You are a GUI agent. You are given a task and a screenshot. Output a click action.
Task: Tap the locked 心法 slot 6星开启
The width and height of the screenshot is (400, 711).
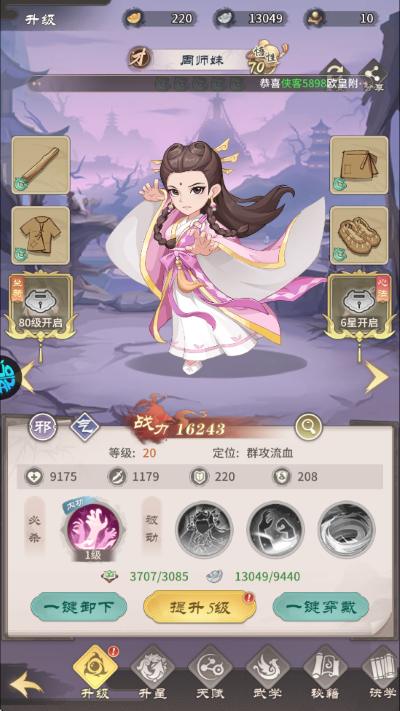359,304
